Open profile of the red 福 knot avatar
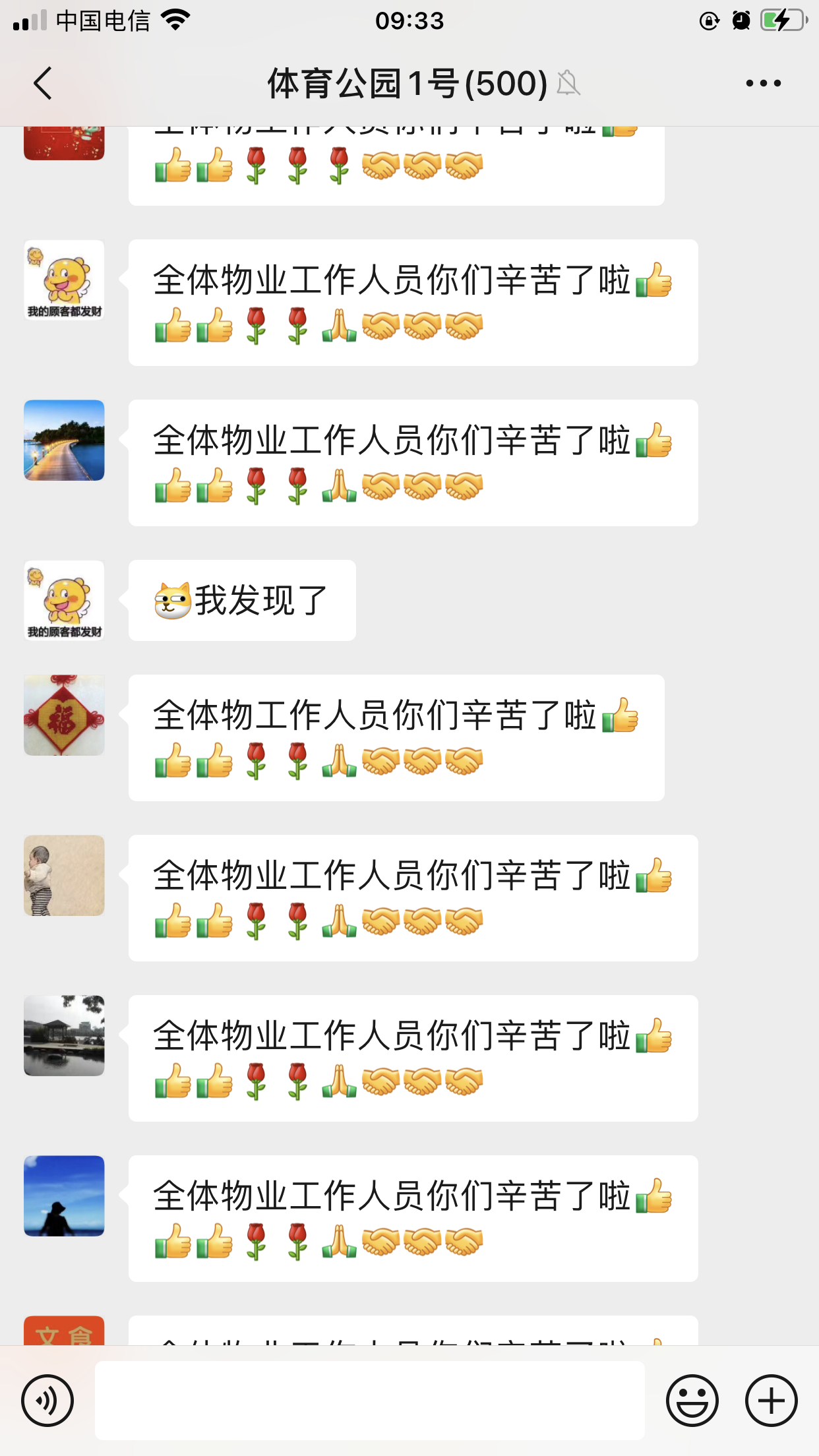819x1456 pixels. click(64, 715)
